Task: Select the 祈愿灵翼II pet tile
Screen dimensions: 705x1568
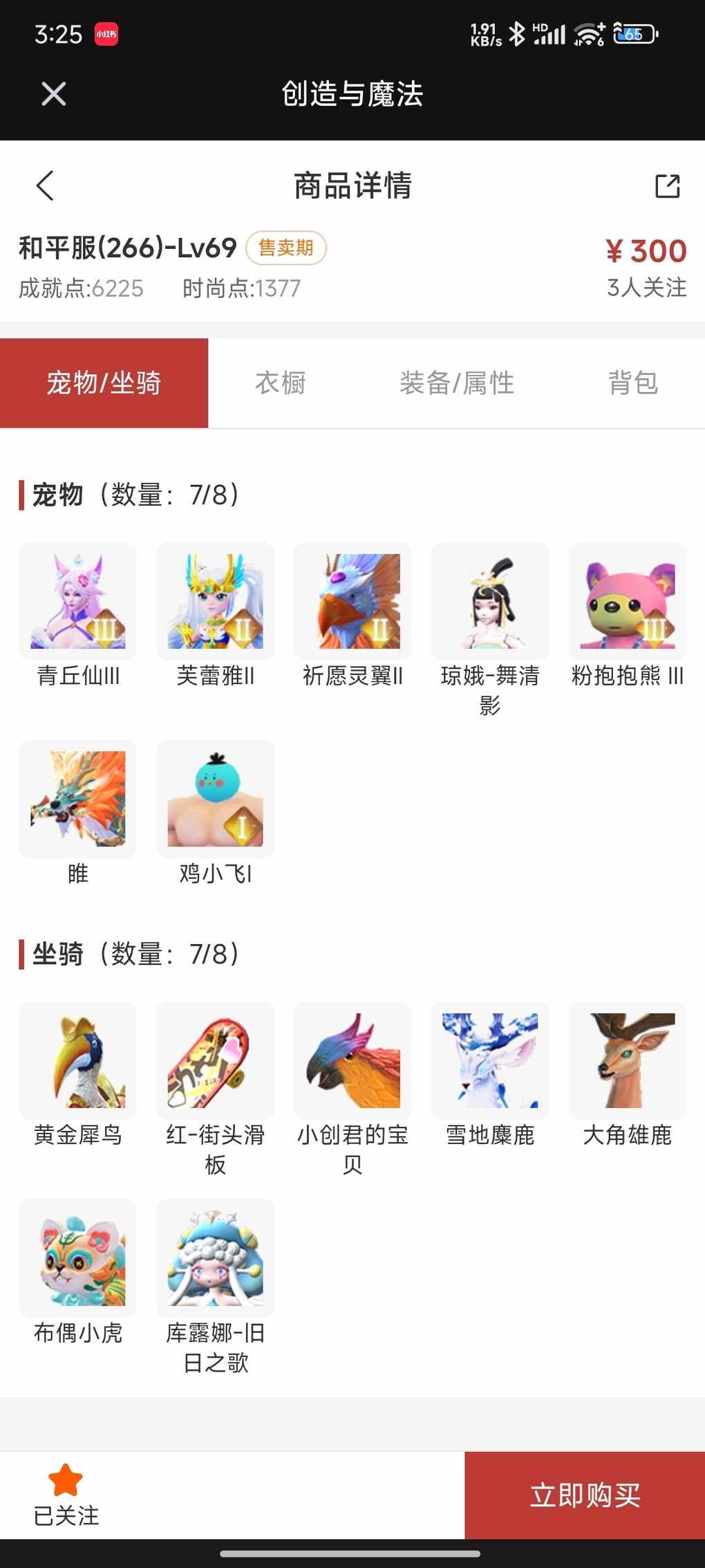Action: [x=352, y=602]
